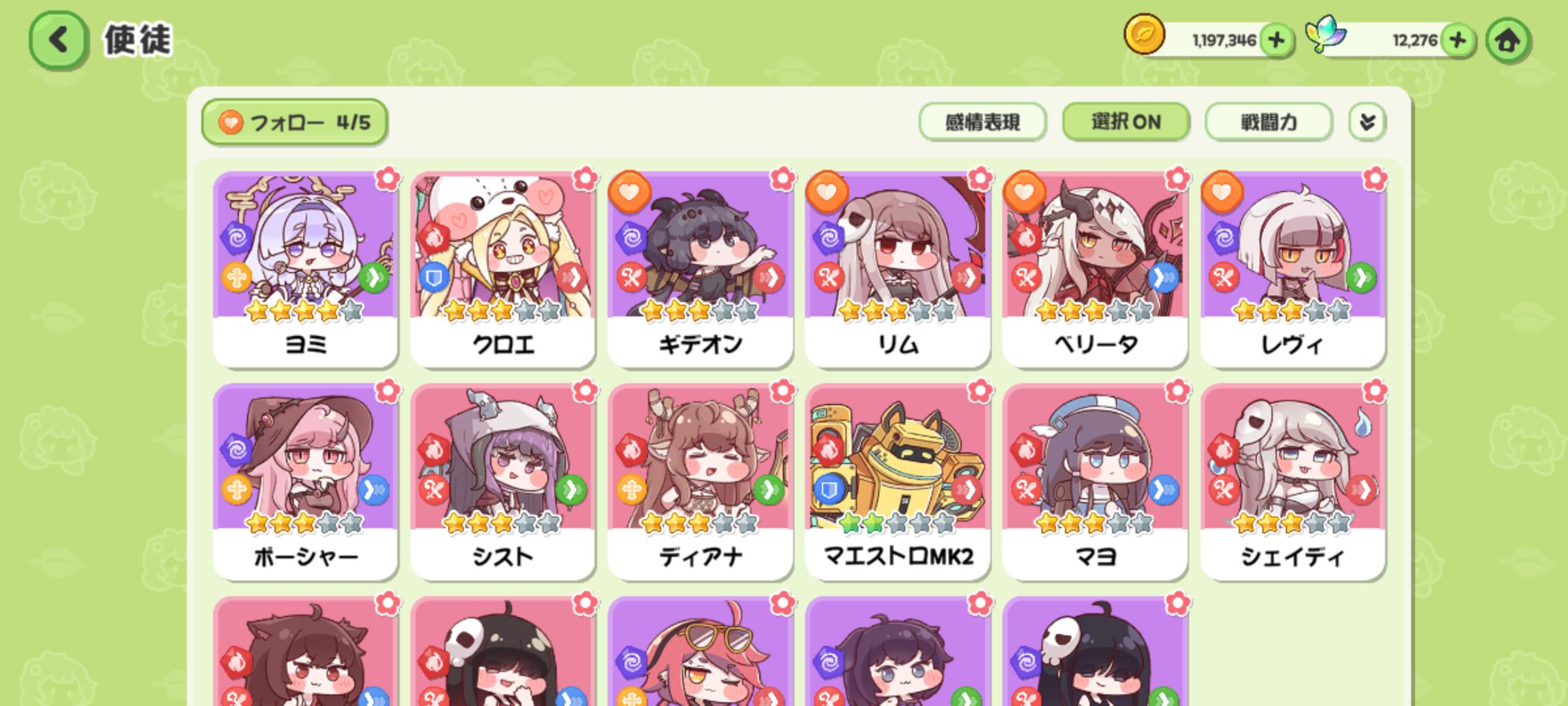Toggle the 選択 ON button
The image size is (1568, 706).
1126,122
